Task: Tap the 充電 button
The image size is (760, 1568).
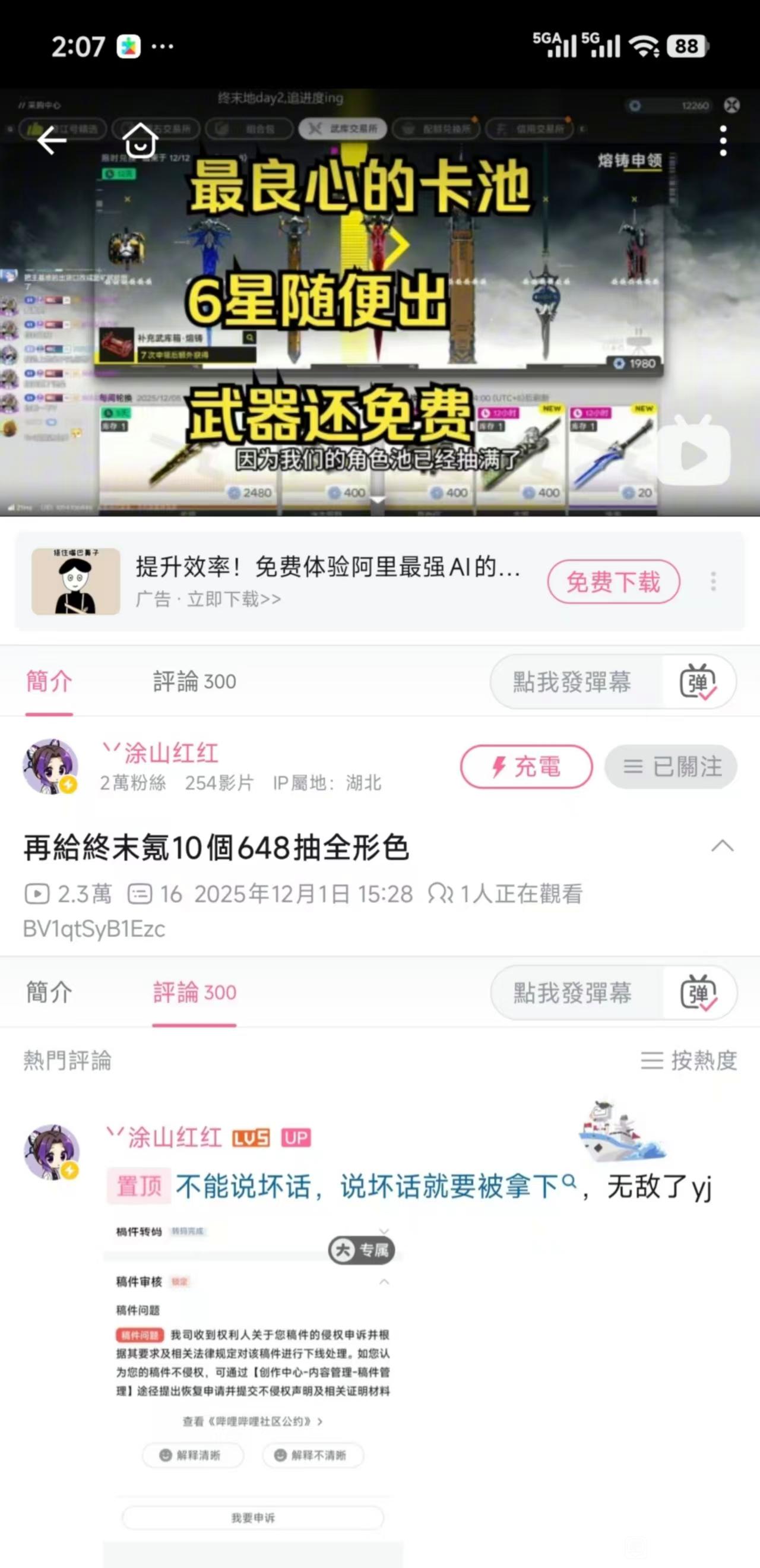Action: (525, 766)
